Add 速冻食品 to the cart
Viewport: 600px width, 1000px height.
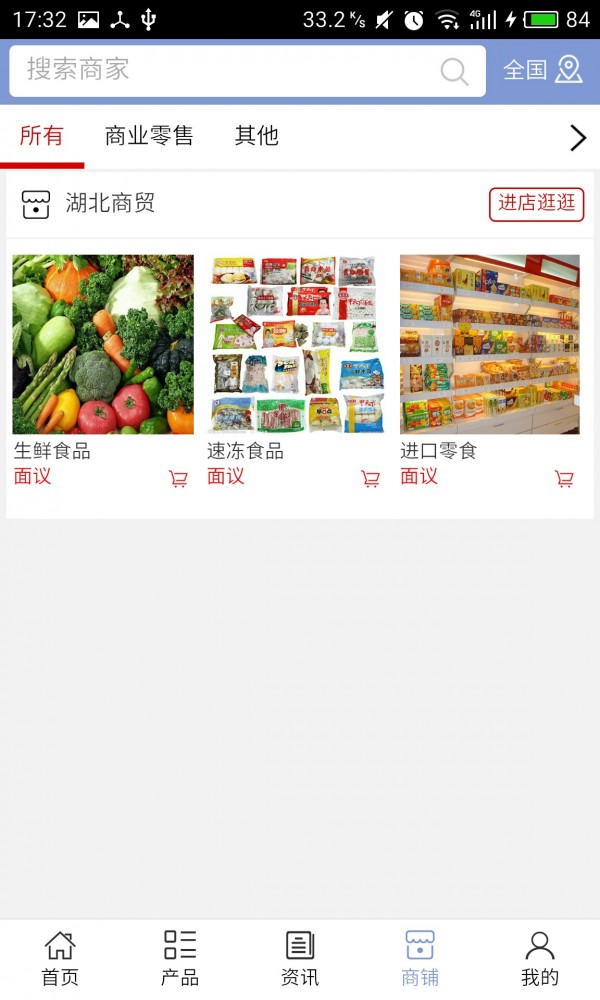click(371, 479)
